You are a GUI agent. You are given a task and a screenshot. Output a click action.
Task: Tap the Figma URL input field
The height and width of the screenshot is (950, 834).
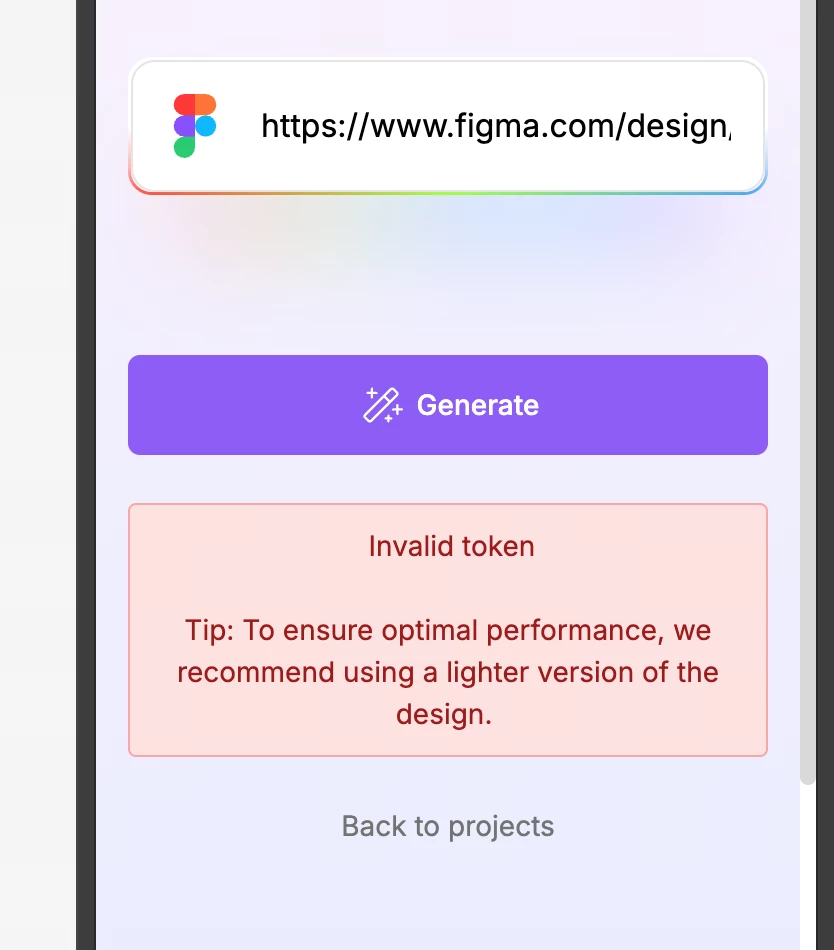click(x=448, y=126)
